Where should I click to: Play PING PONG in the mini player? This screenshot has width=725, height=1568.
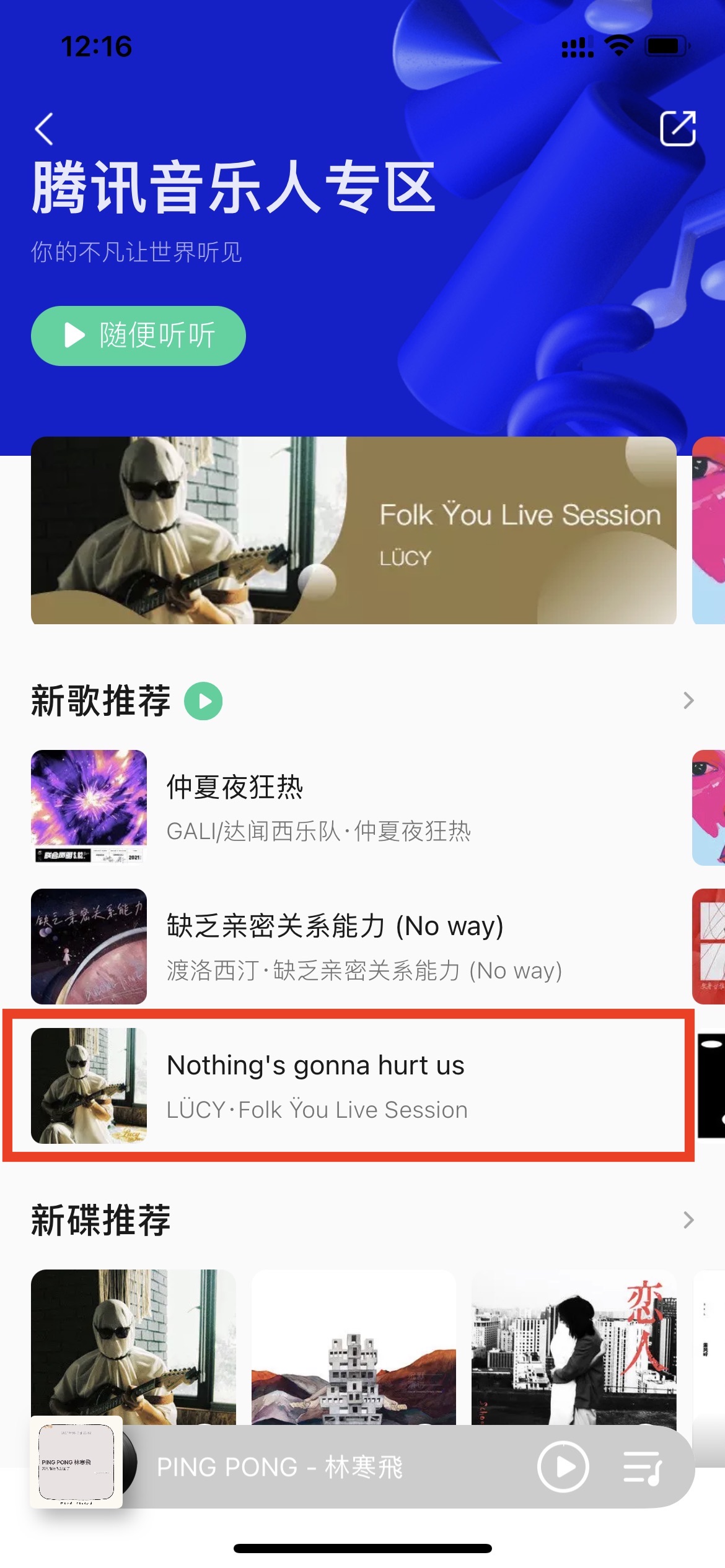point(563,1467)
